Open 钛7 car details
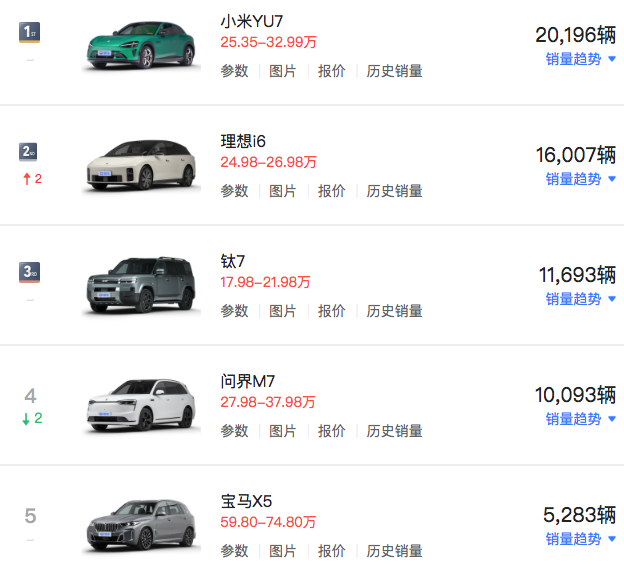The width and height of the screenshot is (624, 577). tap(233, 261)
